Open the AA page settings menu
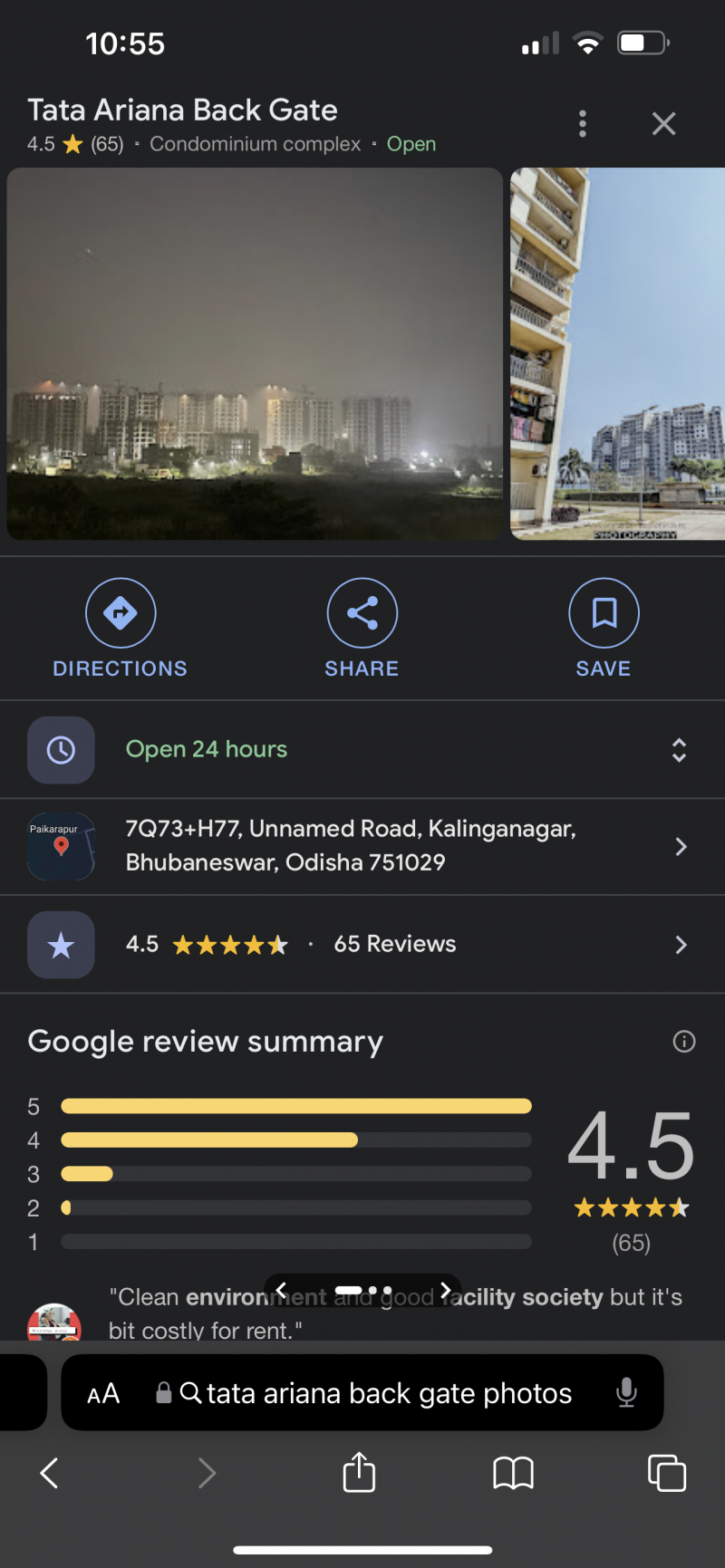This screenshot has width=725, height=1568. click(103, 1393)
